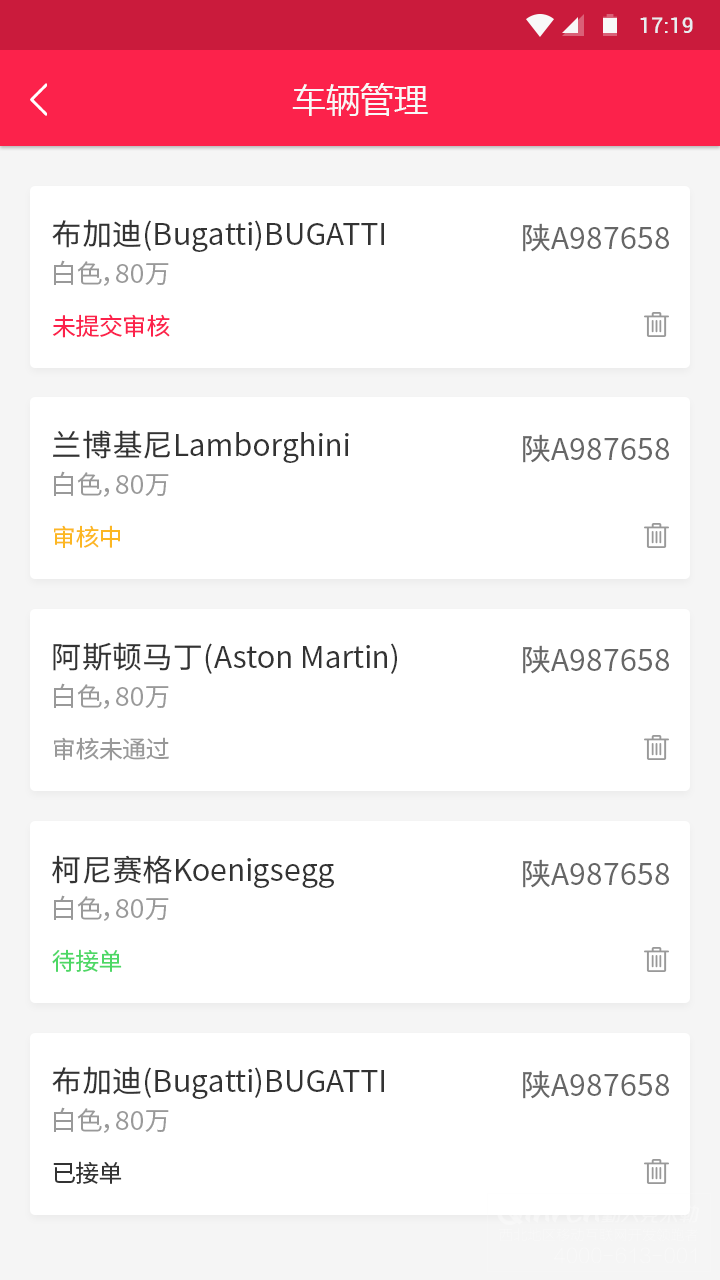This screenshot has width=720, height=1280.
Task: Go back from the 车辆管理 screen
Action: (39, 99)
